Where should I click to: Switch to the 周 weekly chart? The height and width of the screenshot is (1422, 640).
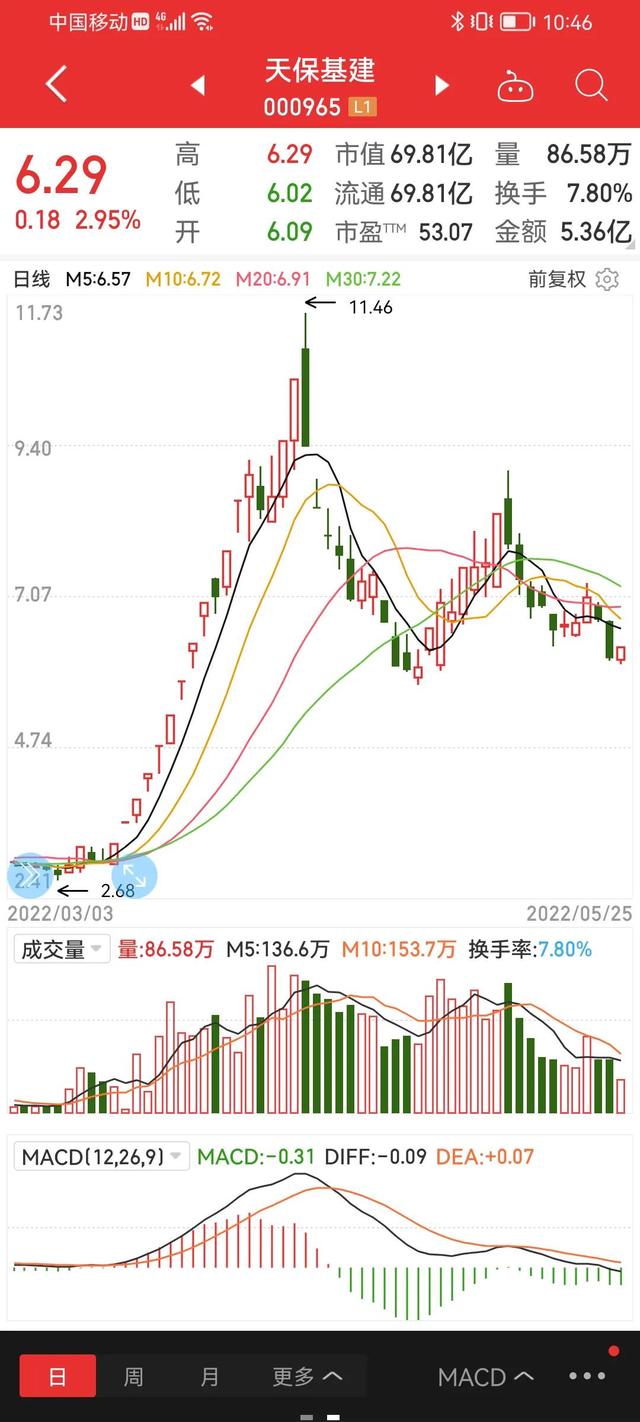pos(133,1376)
